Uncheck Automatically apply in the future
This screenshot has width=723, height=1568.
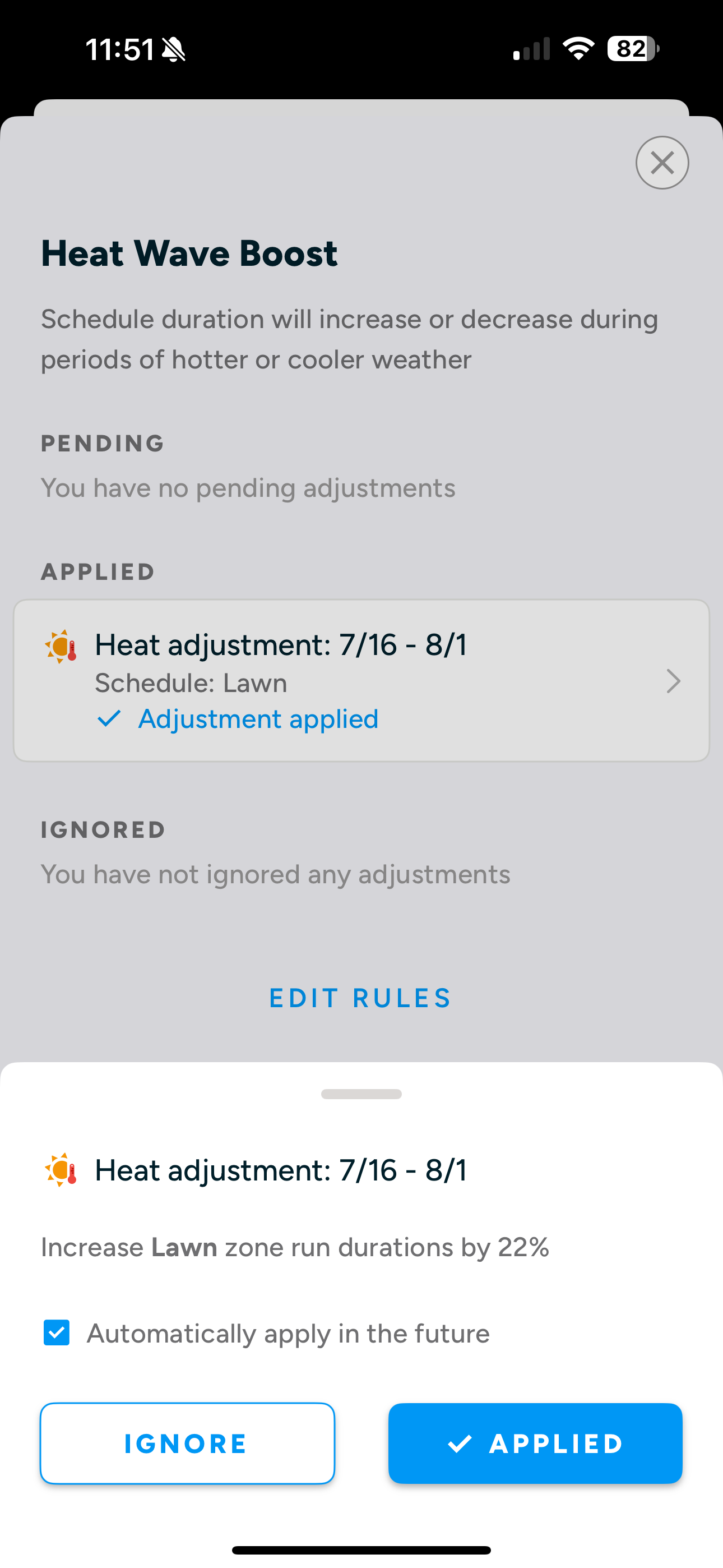pyautogui.click(x=57, y=1332)
